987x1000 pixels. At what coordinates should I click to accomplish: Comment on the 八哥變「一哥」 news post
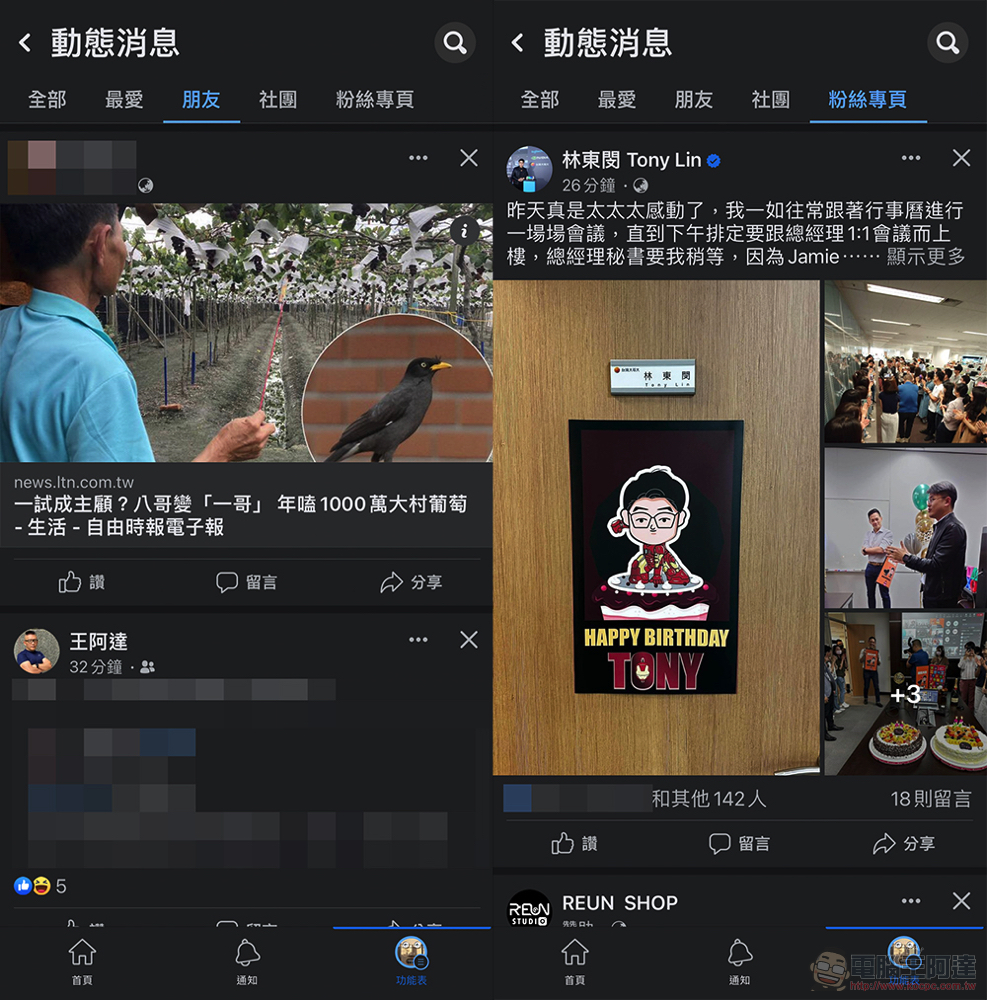246,582
